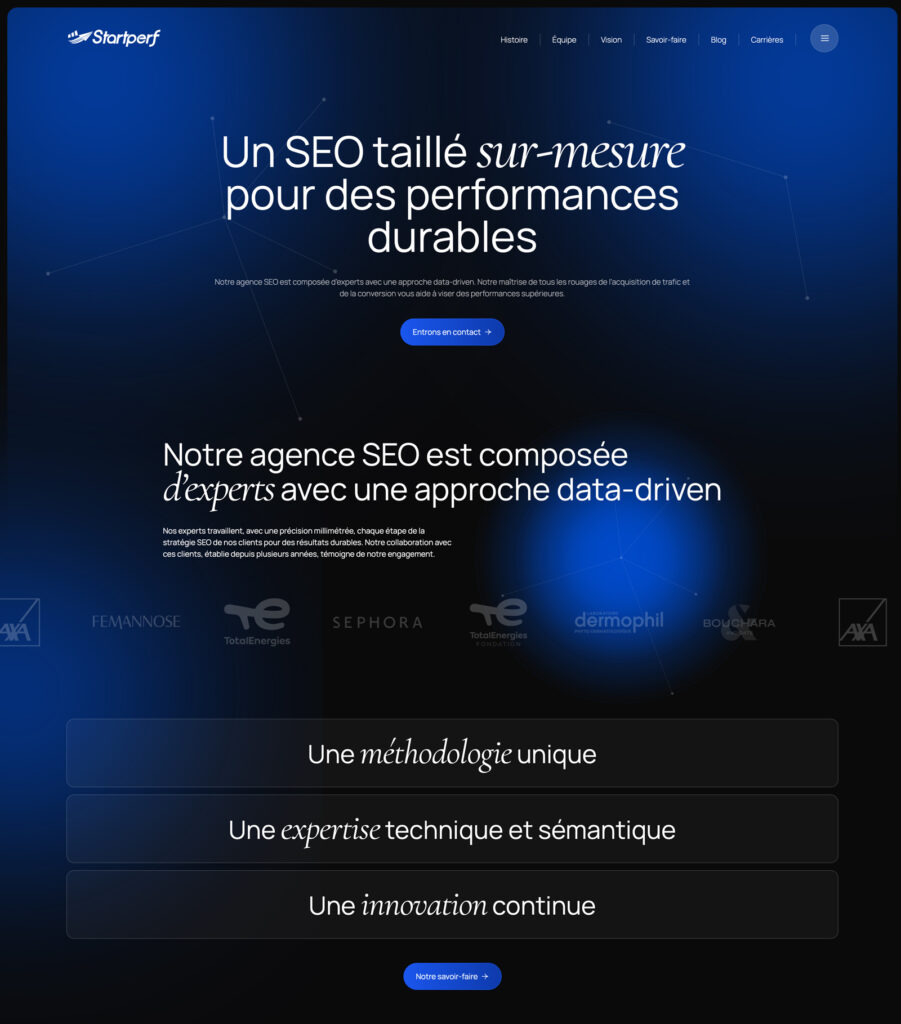Click the Entrons en contact button
This screenshot has height=1024, width=901.
452,332
